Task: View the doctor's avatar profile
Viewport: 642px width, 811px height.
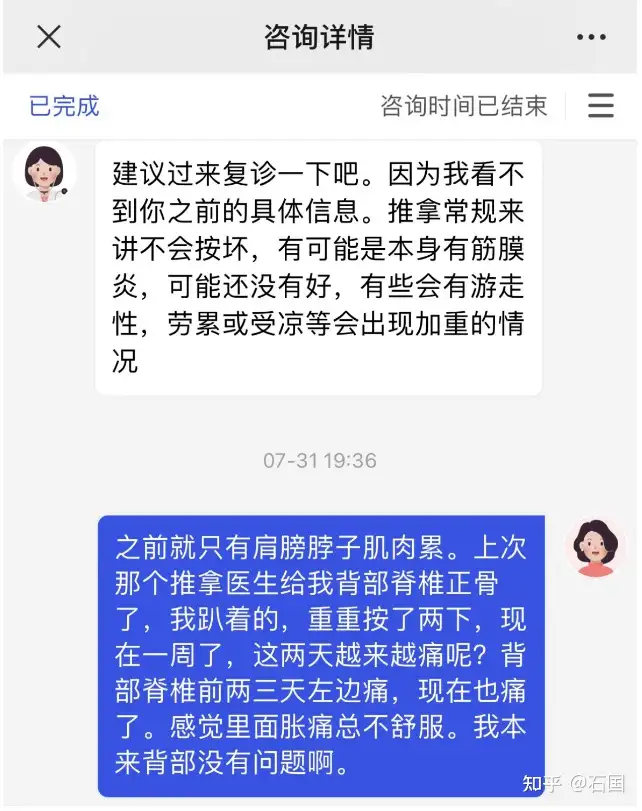Action: tap(45, 172)
